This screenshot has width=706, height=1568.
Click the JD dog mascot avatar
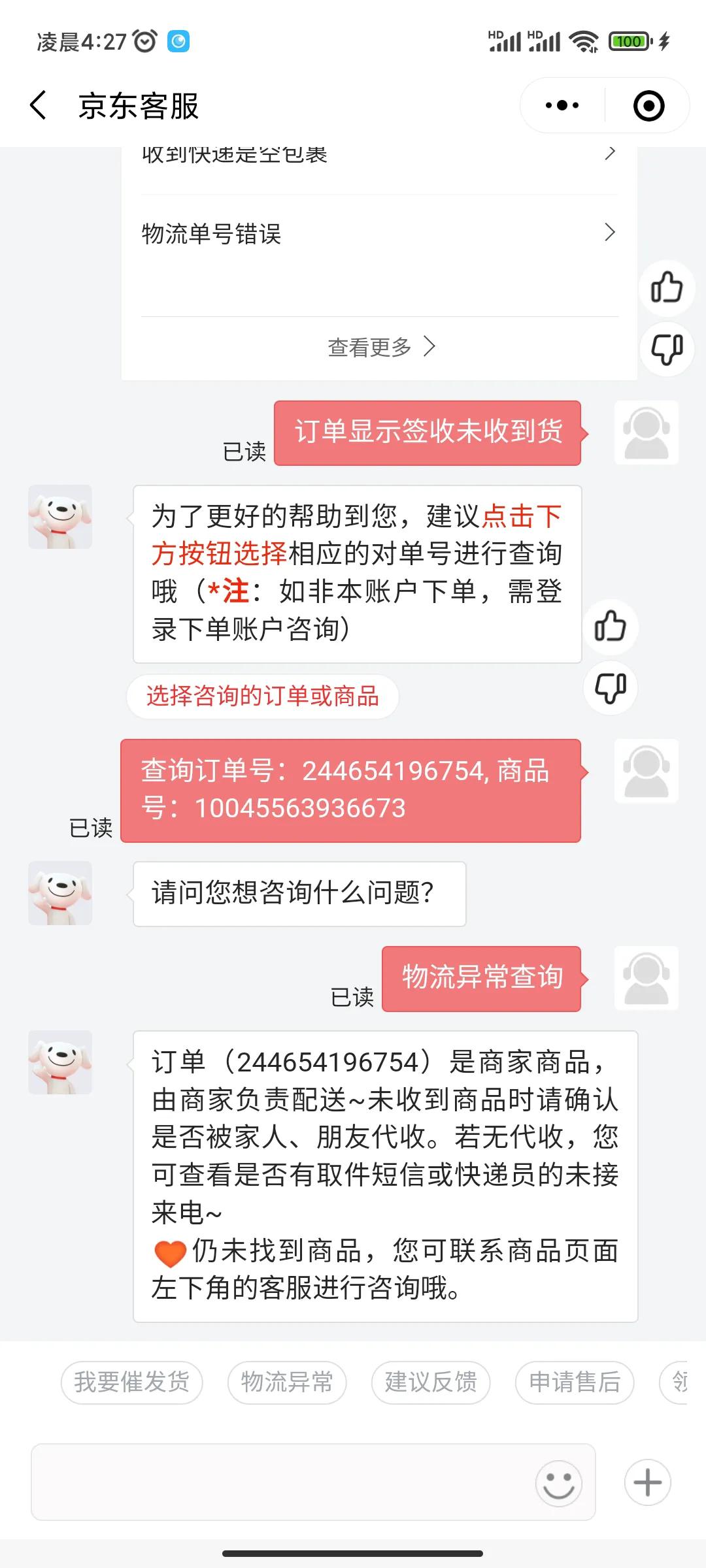[x=60, y=516]
